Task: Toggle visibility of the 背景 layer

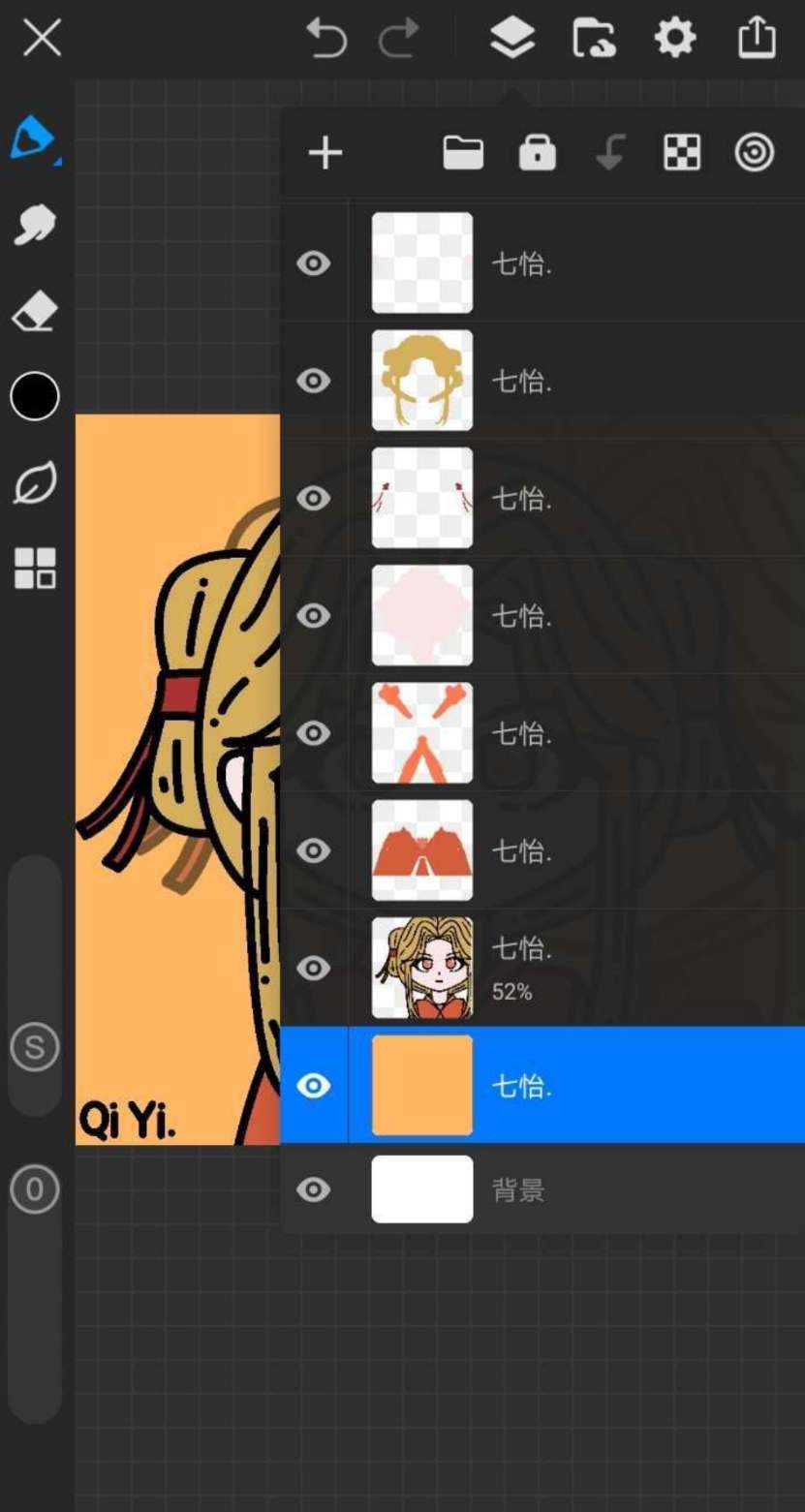Action: pyautogui.click(x=313, y=1189)
